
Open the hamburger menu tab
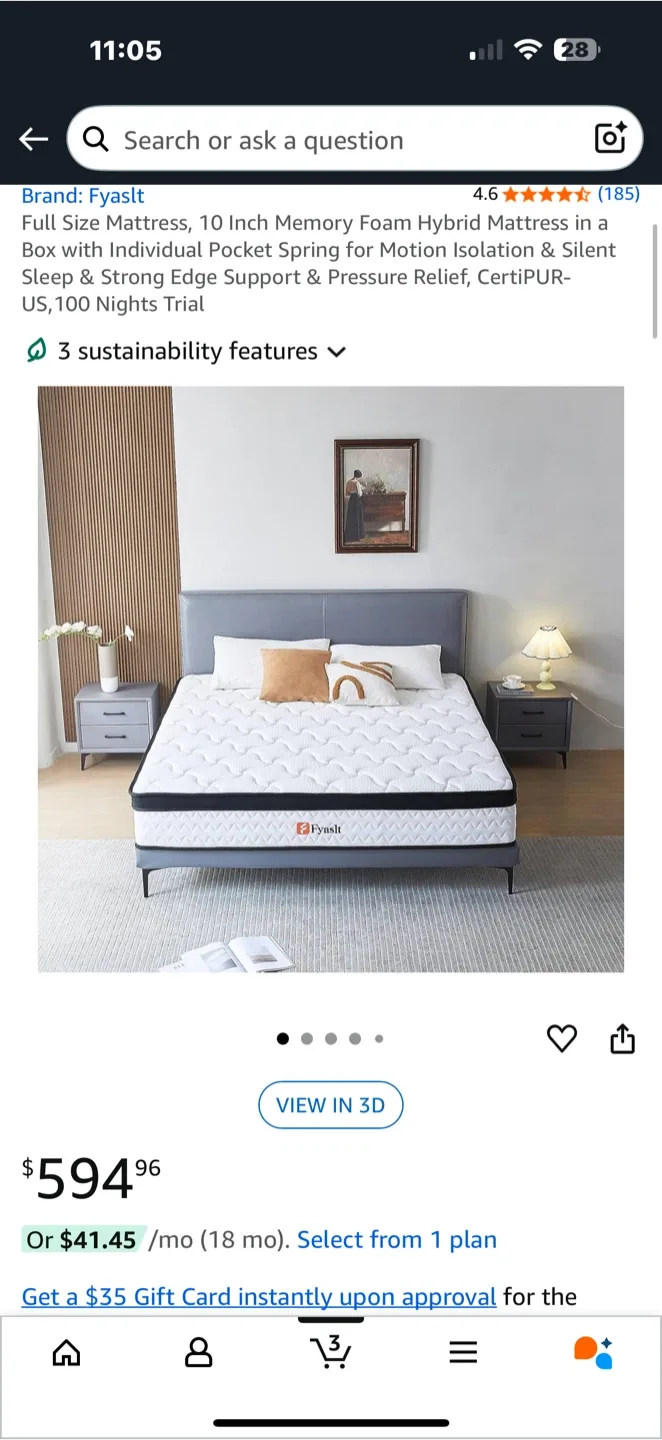tap(462, 1353)
